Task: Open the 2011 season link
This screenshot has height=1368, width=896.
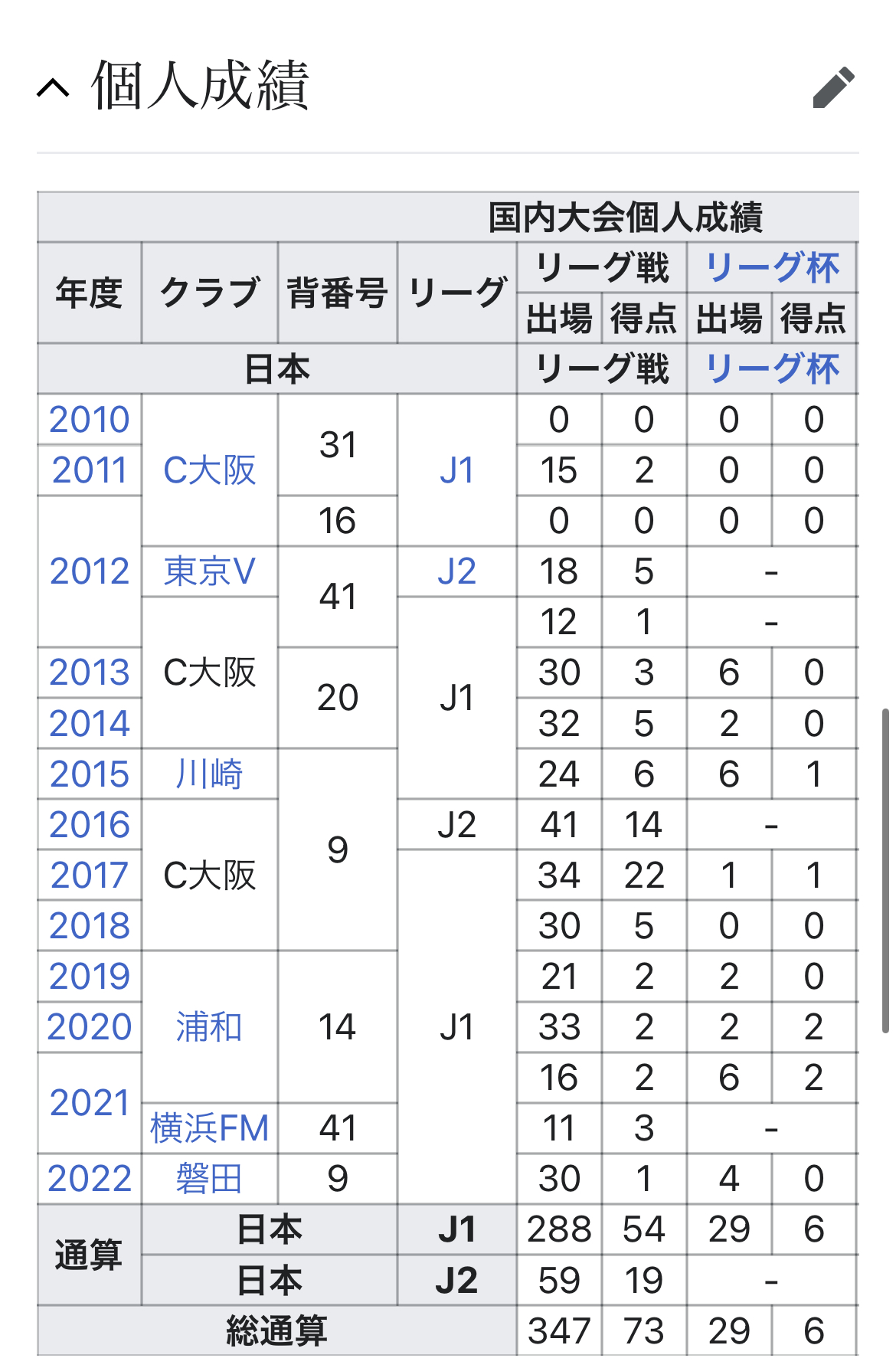Action: click(x=90, y=470)
